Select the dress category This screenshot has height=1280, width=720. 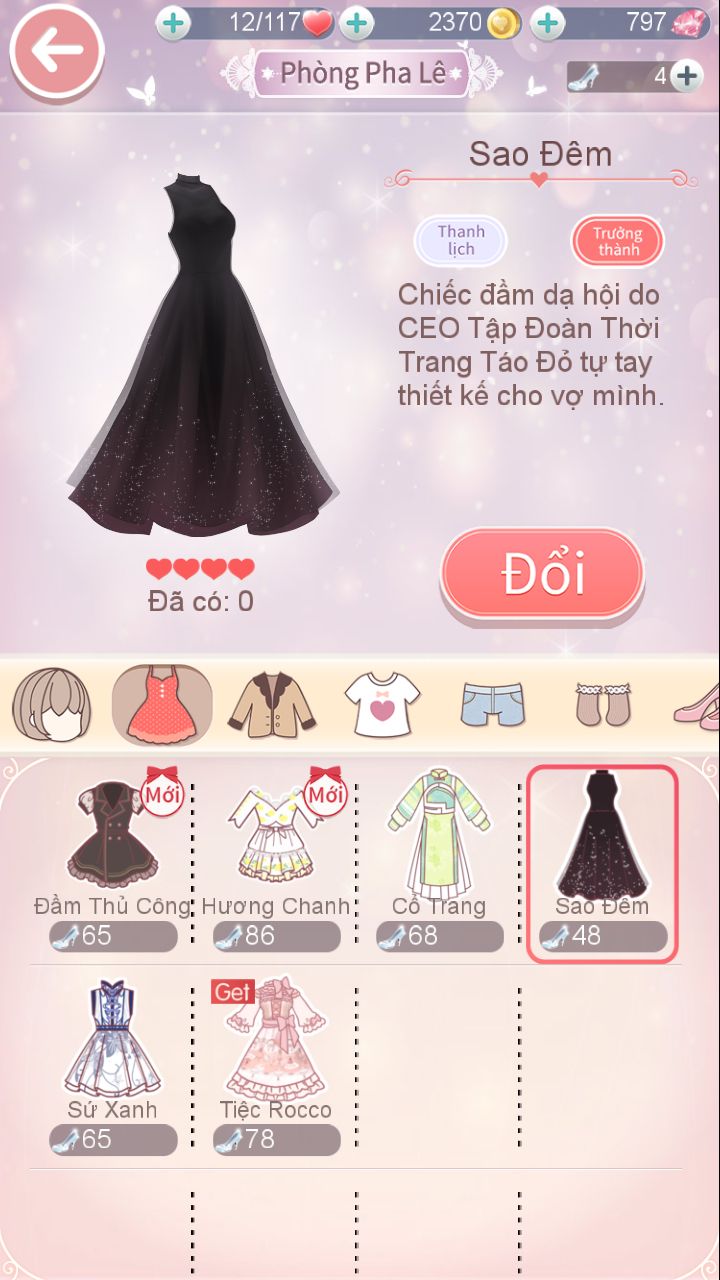(x=161, y=705)
